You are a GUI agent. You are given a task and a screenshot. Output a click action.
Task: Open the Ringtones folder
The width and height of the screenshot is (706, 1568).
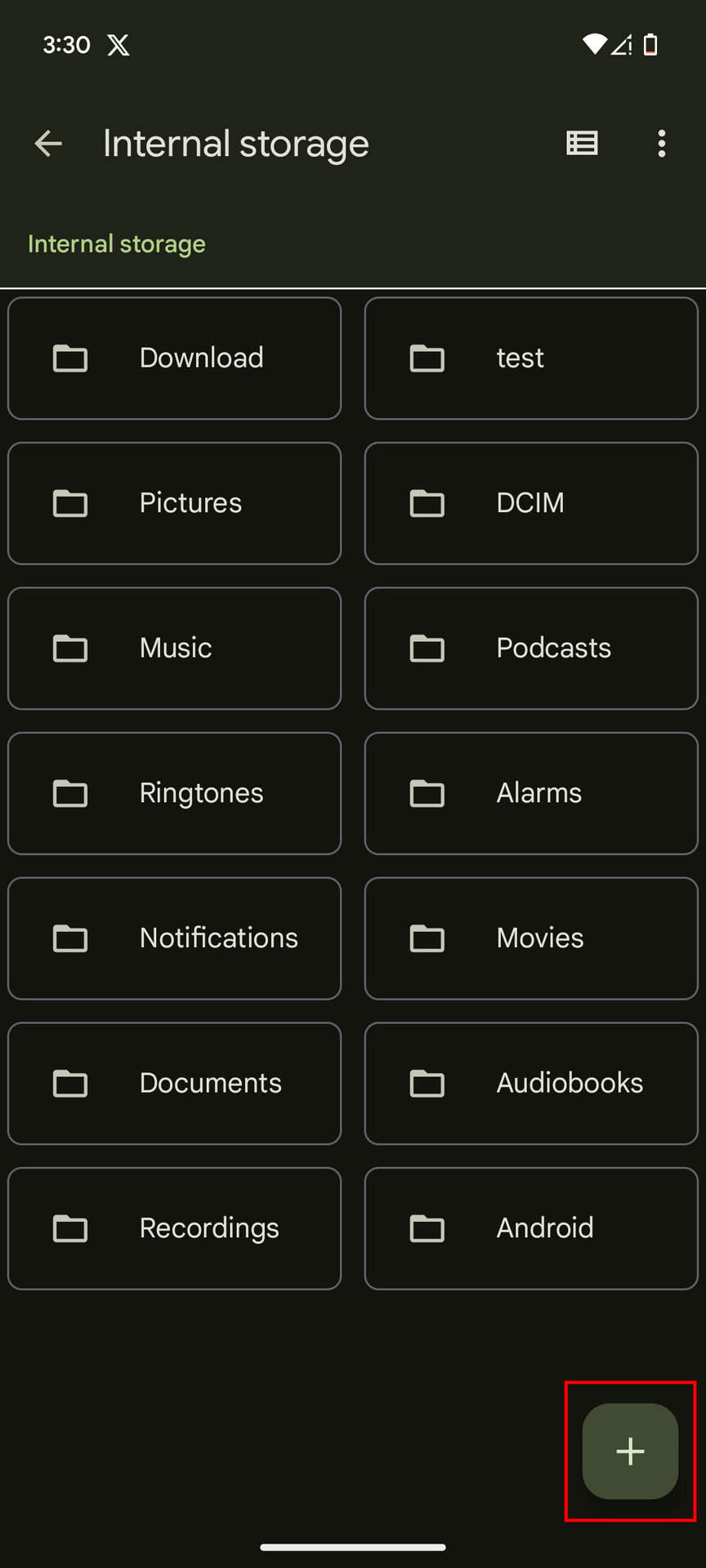tap(174, 793)
